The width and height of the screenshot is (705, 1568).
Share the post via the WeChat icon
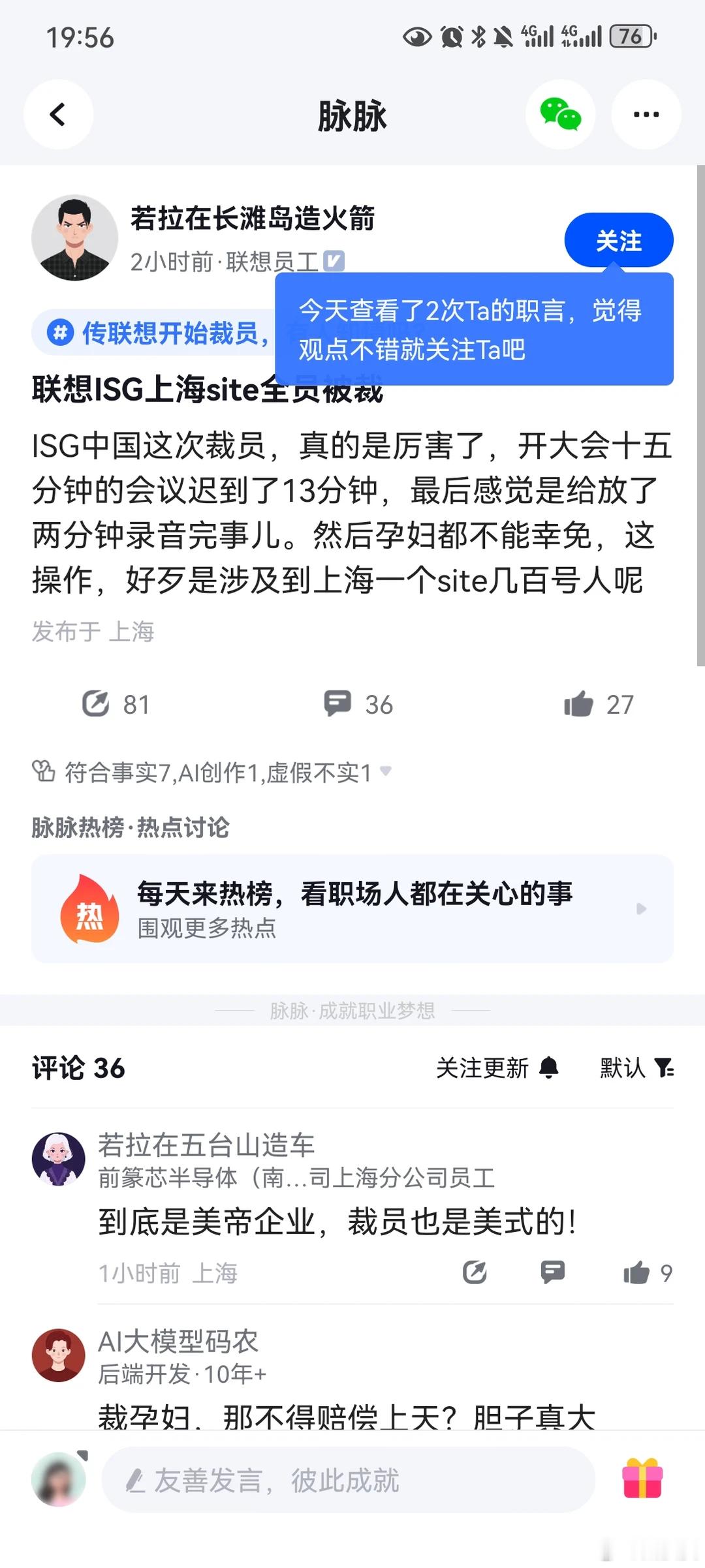click(560, 114)
